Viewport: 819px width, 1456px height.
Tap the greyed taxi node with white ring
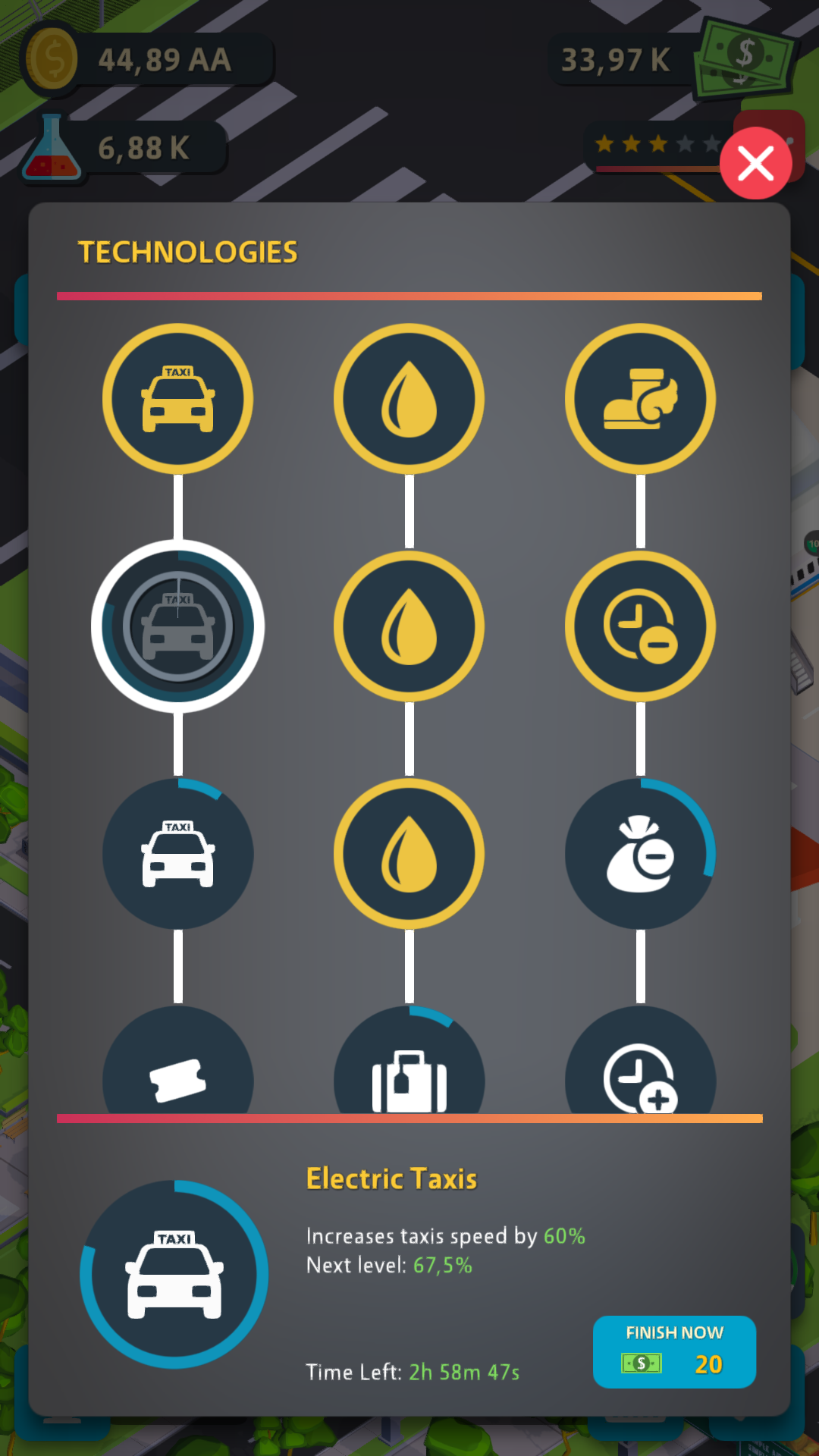point(178,626)
